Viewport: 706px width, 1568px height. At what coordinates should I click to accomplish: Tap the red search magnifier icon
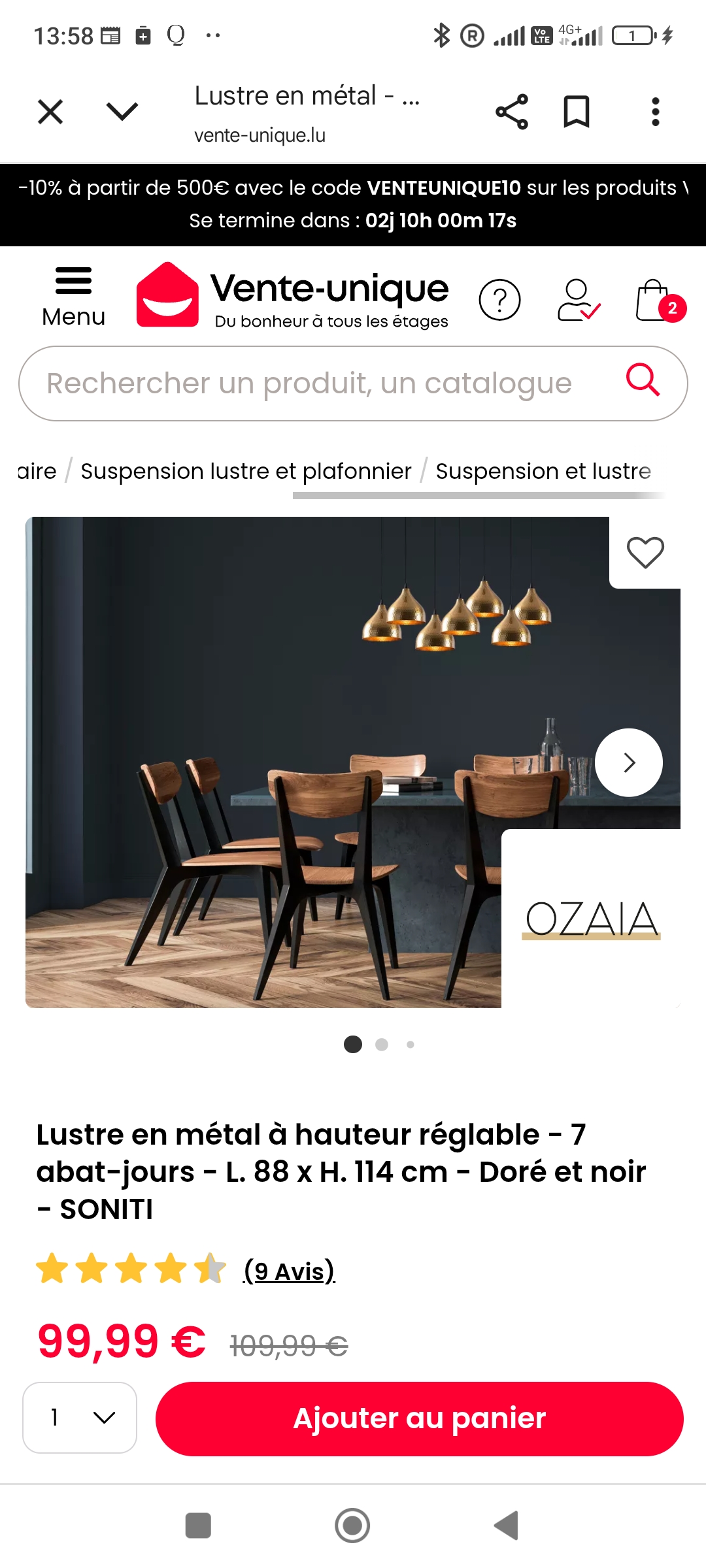(x=643, y=381)
